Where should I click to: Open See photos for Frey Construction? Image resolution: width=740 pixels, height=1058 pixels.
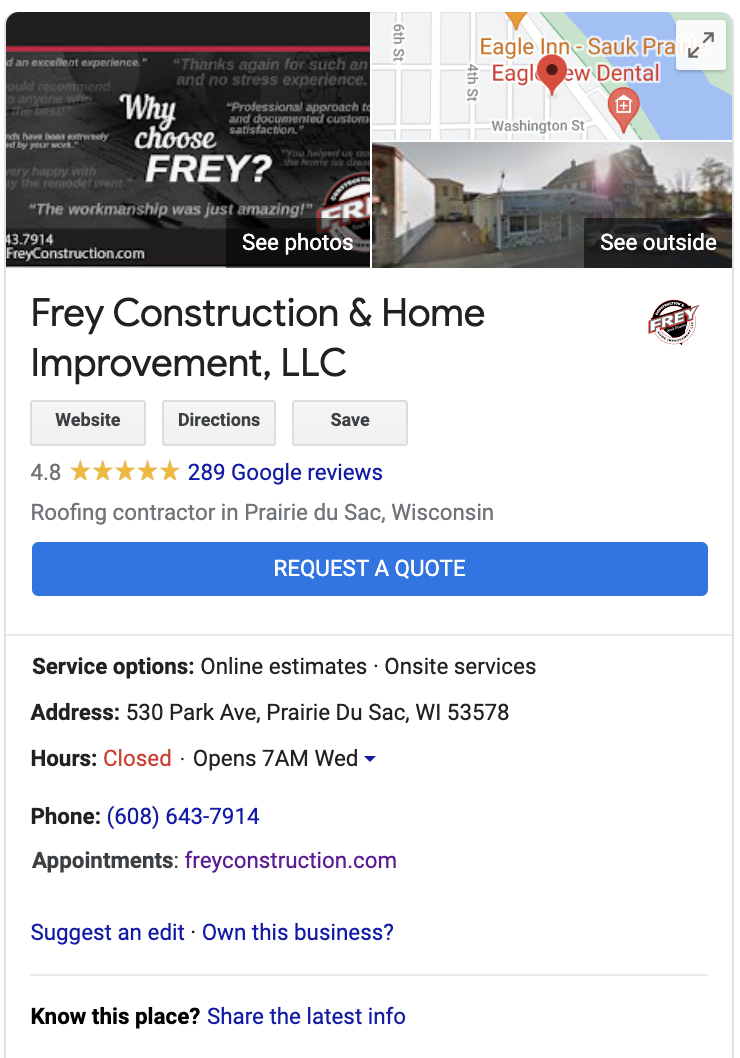point(297,243)
